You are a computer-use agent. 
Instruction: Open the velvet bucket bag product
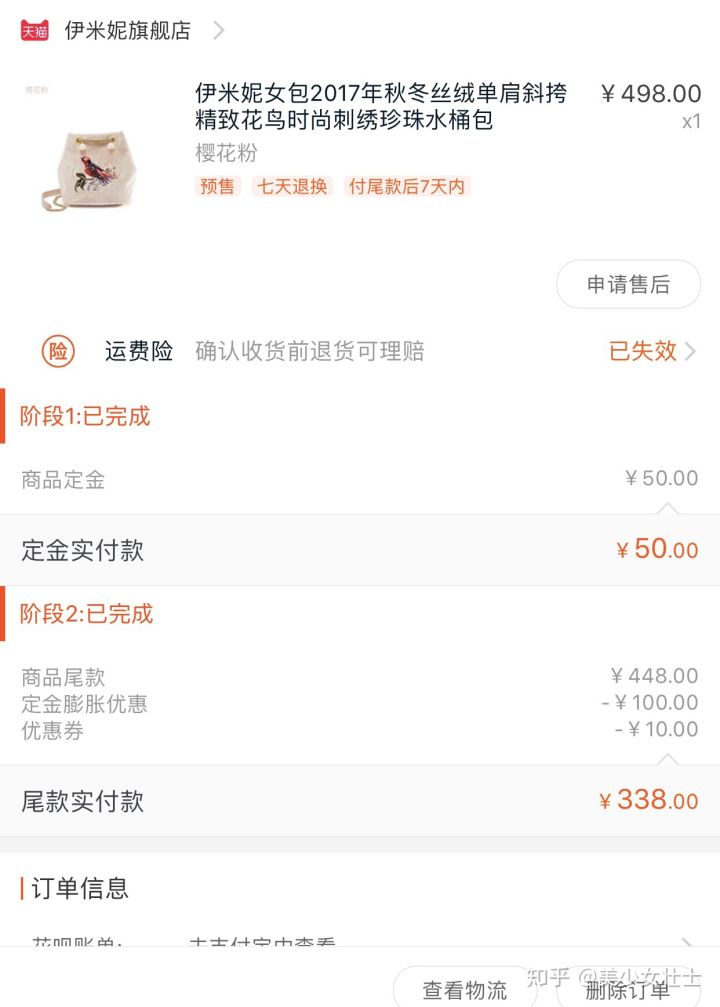[380, 107]
